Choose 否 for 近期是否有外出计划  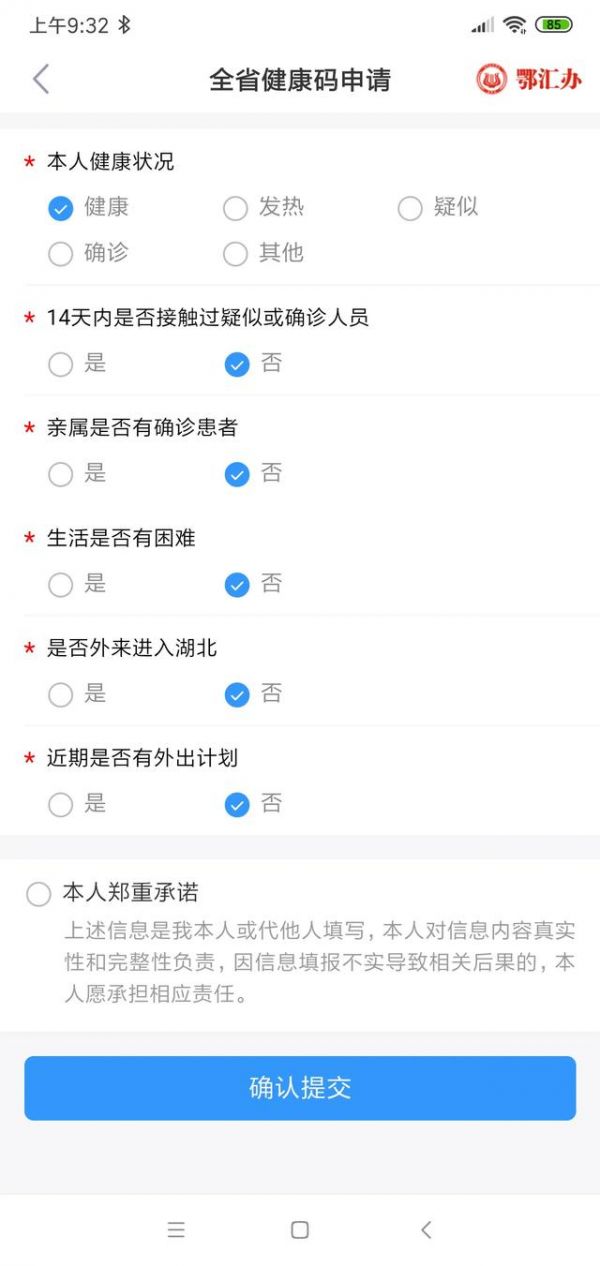click(237, 804)
